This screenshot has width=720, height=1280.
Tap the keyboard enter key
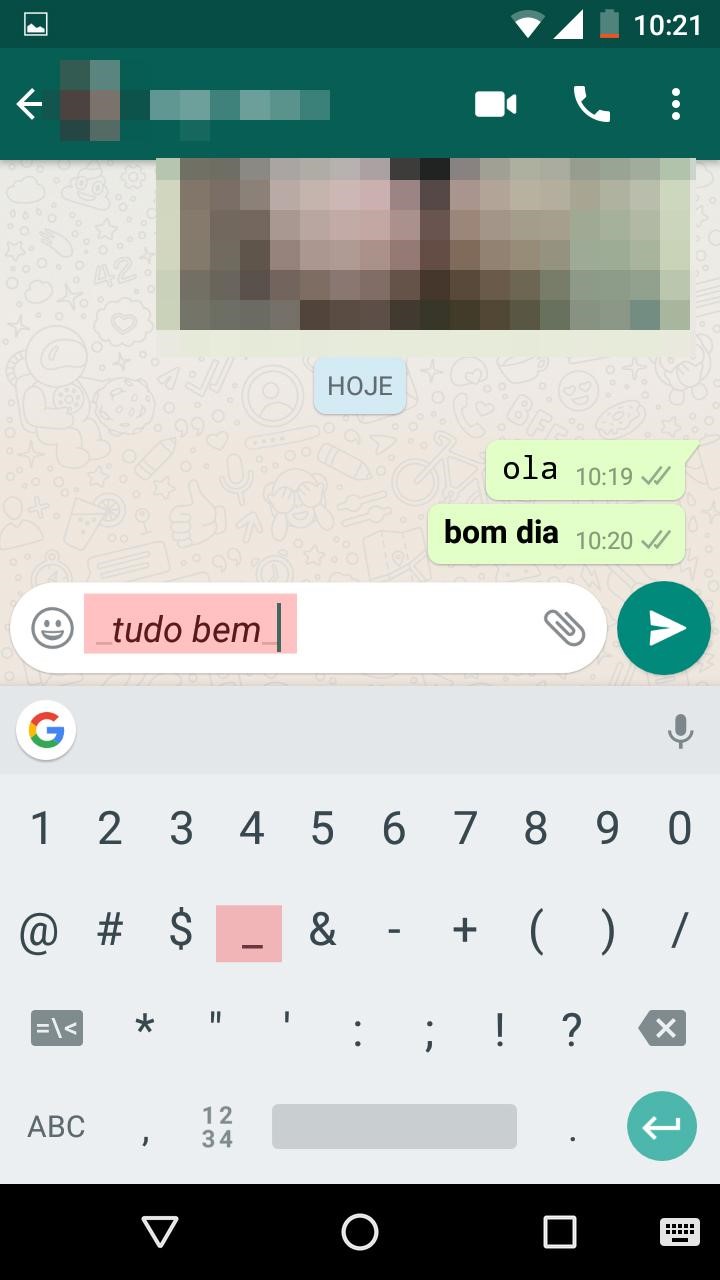click(661, 1127)
